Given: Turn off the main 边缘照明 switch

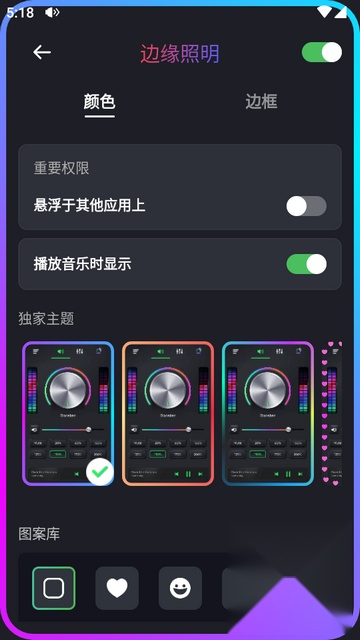Looking at the screenshot, I should point(322,52).
